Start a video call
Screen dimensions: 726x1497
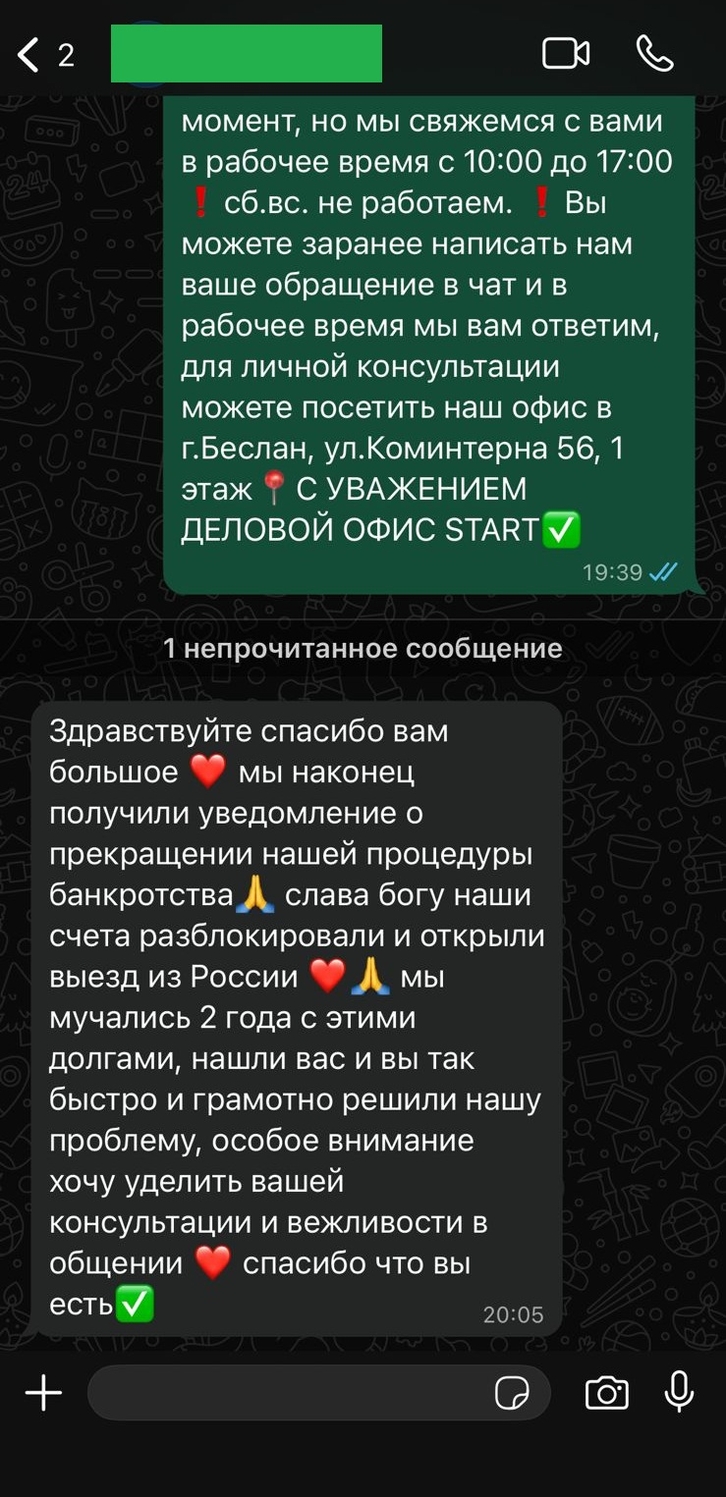coord(565,54)
